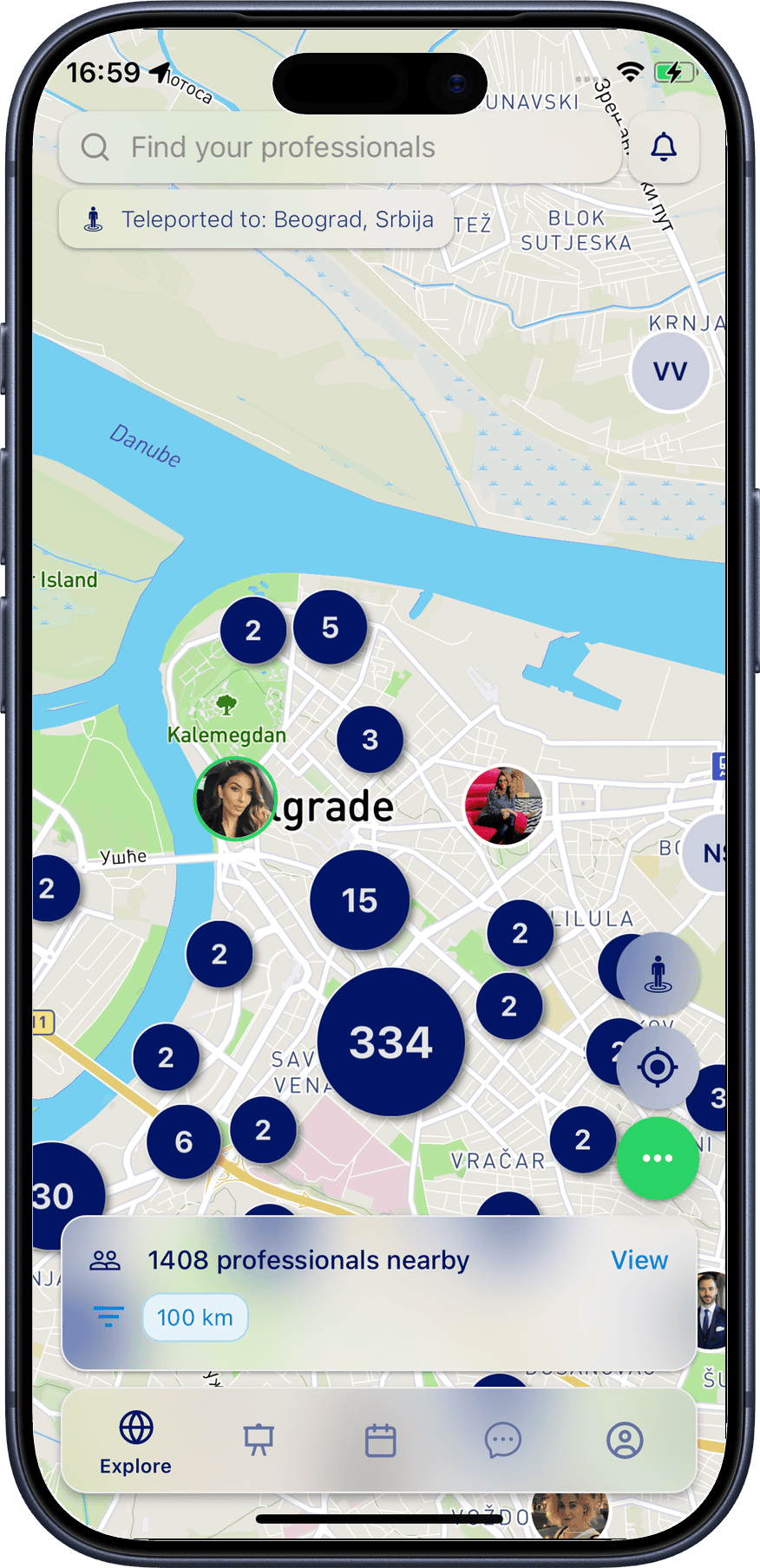
Task: Switch to the calendar tab
Action: [380, 1441]
